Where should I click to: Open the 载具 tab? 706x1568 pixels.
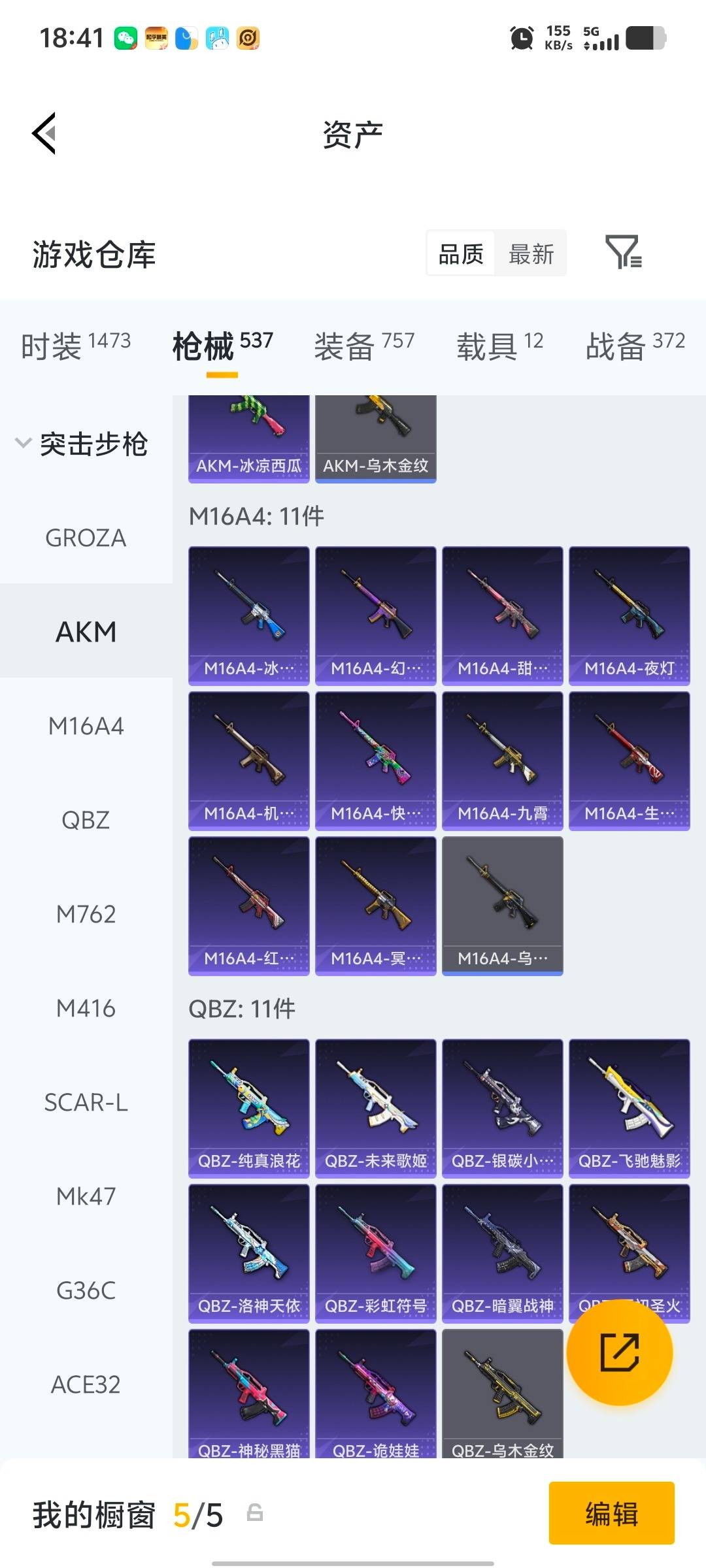click(x=499, y=344)
